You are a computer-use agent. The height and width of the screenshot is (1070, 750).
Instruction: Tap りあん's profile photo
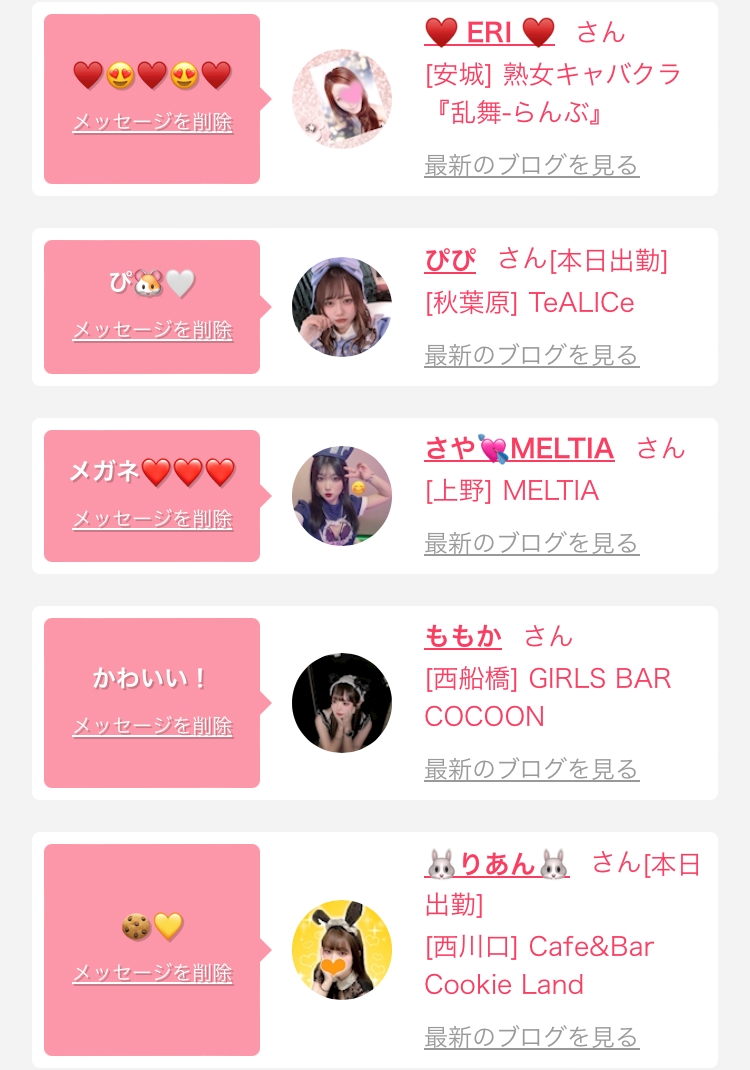(342, 950)
